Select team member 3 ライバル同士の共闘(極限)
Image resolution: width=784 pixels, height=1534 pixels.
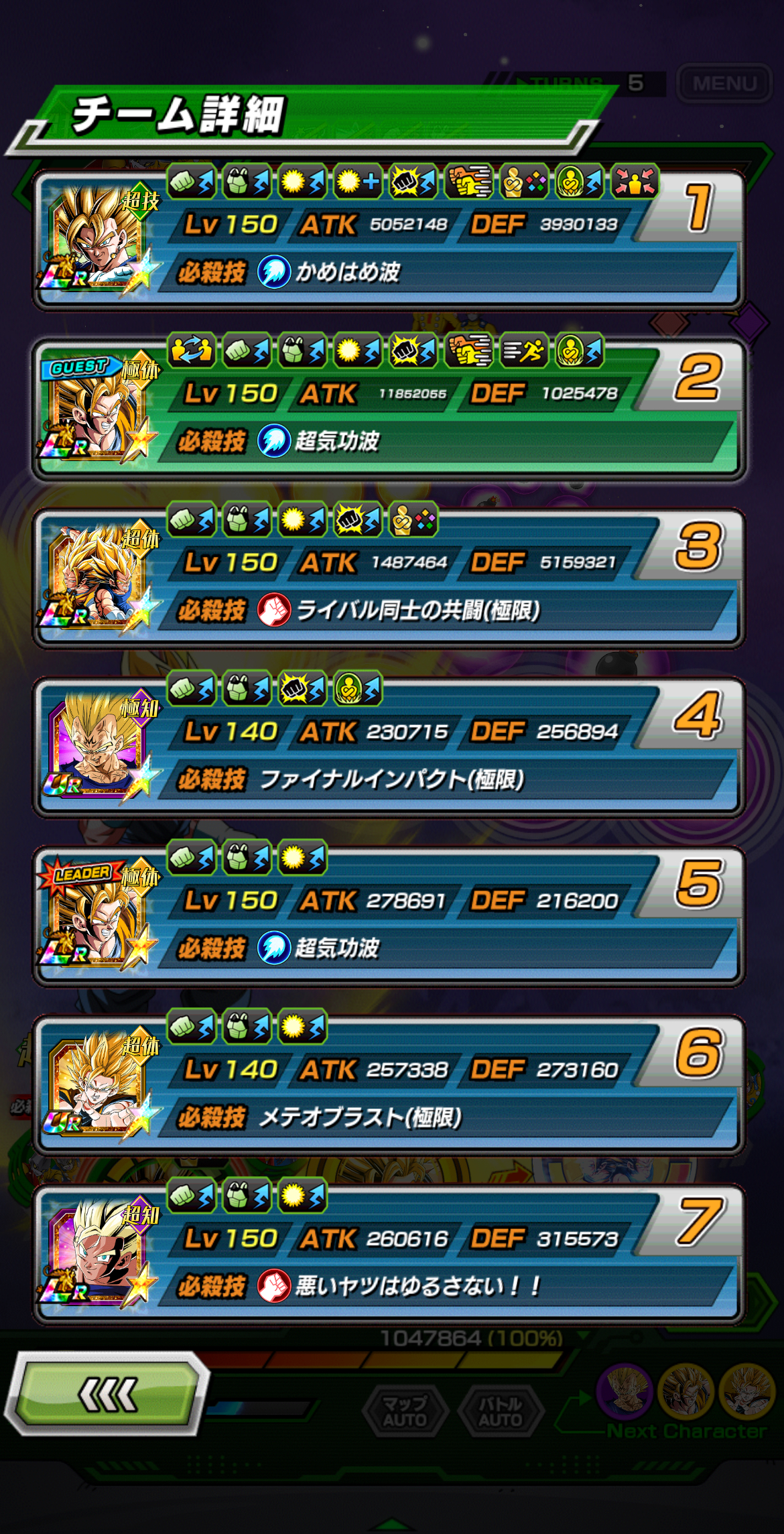pyautogui.click(x=389, y=579)
